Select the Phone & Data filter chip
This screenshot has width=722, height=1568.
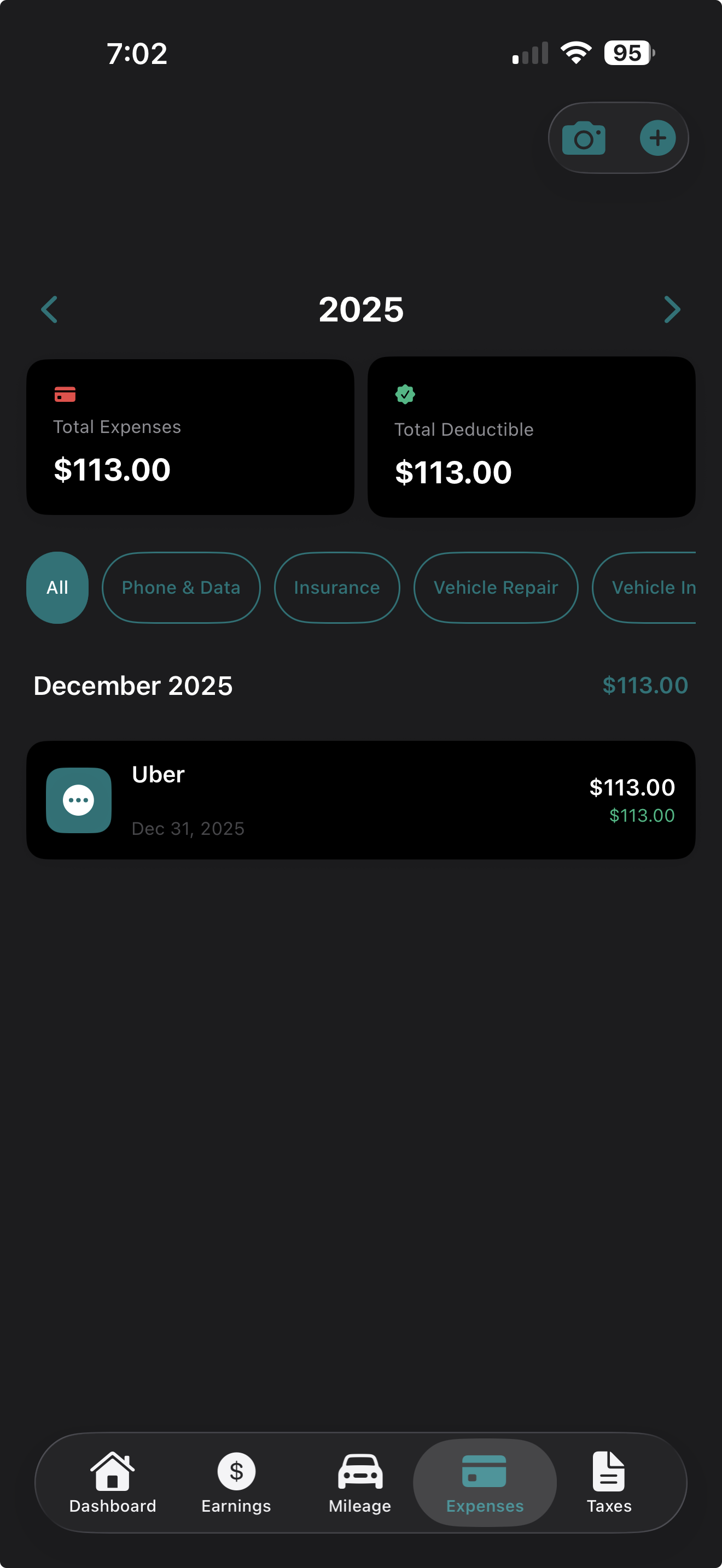click(181, 587)
